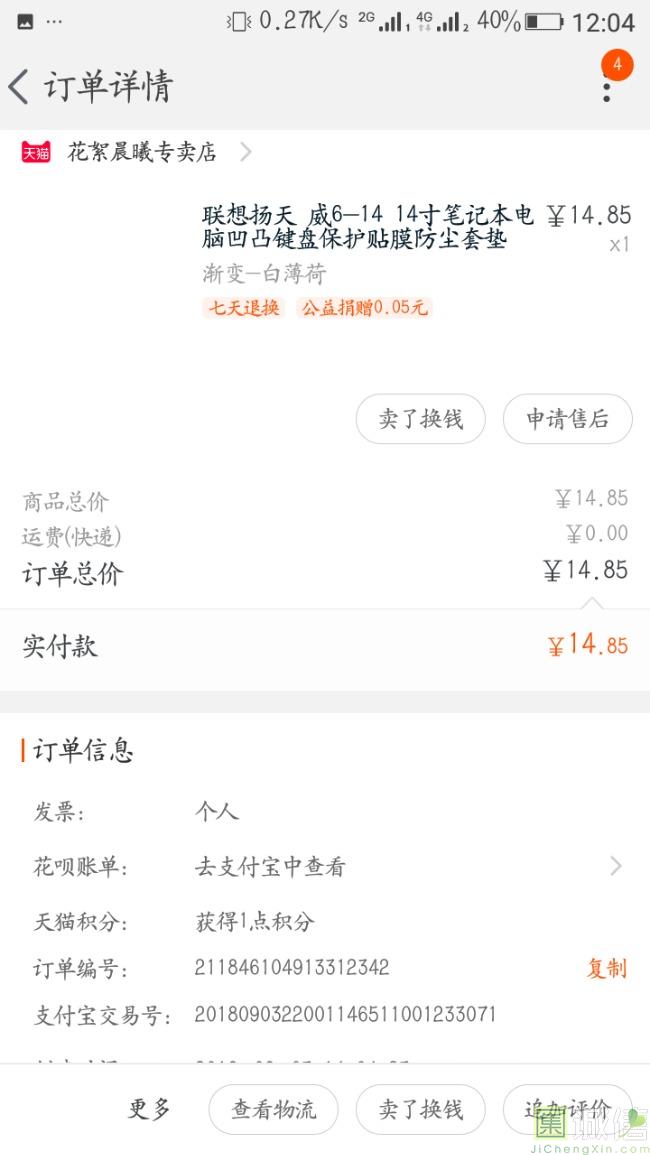Open the 花絮晨曦专卖店 store page
The width and height of the screenshot is (650, 1155).
(x=137, y=152)
